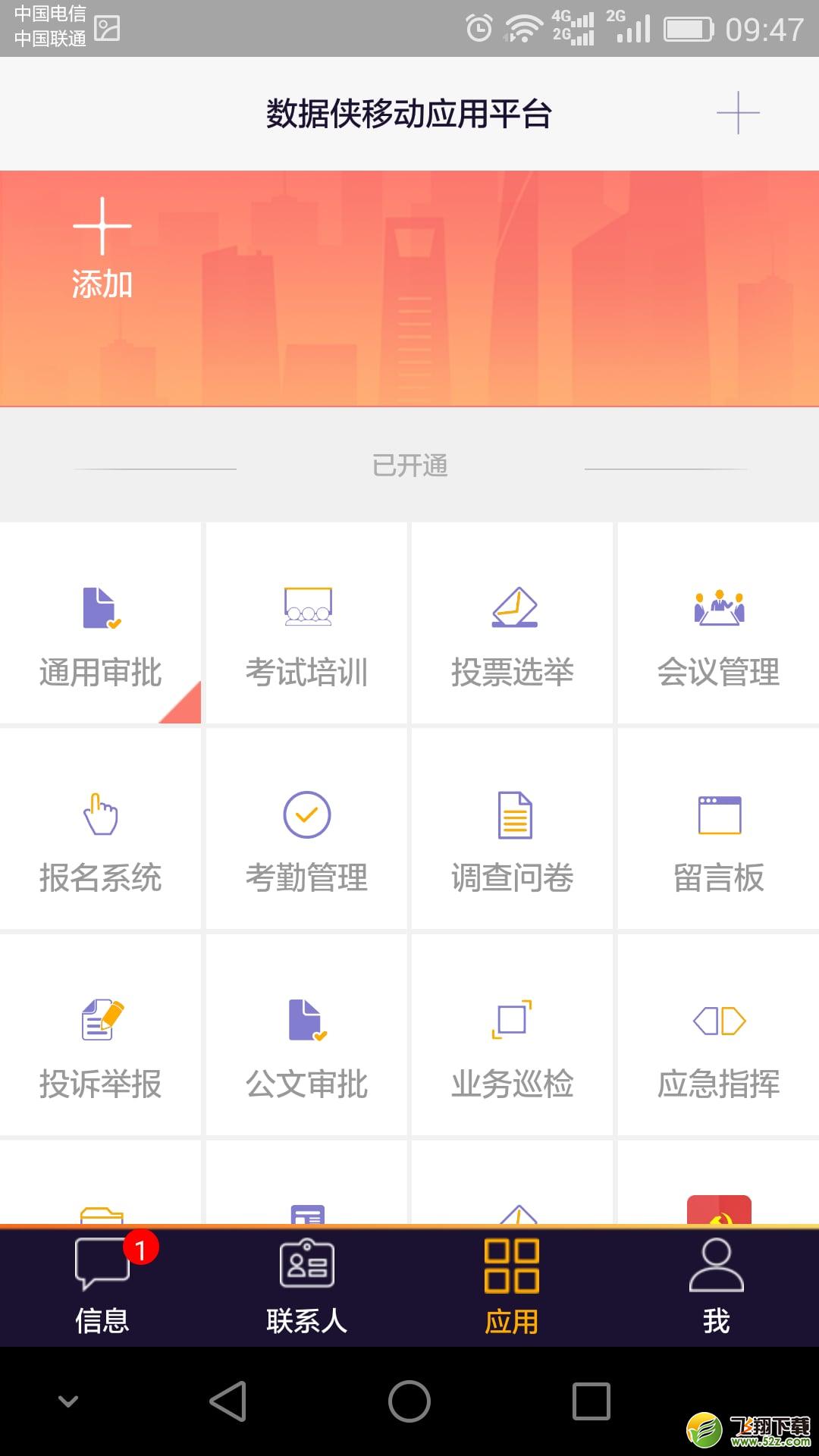819x1456 pixels.
Task: Tap the system back button
Action: 227,1401
